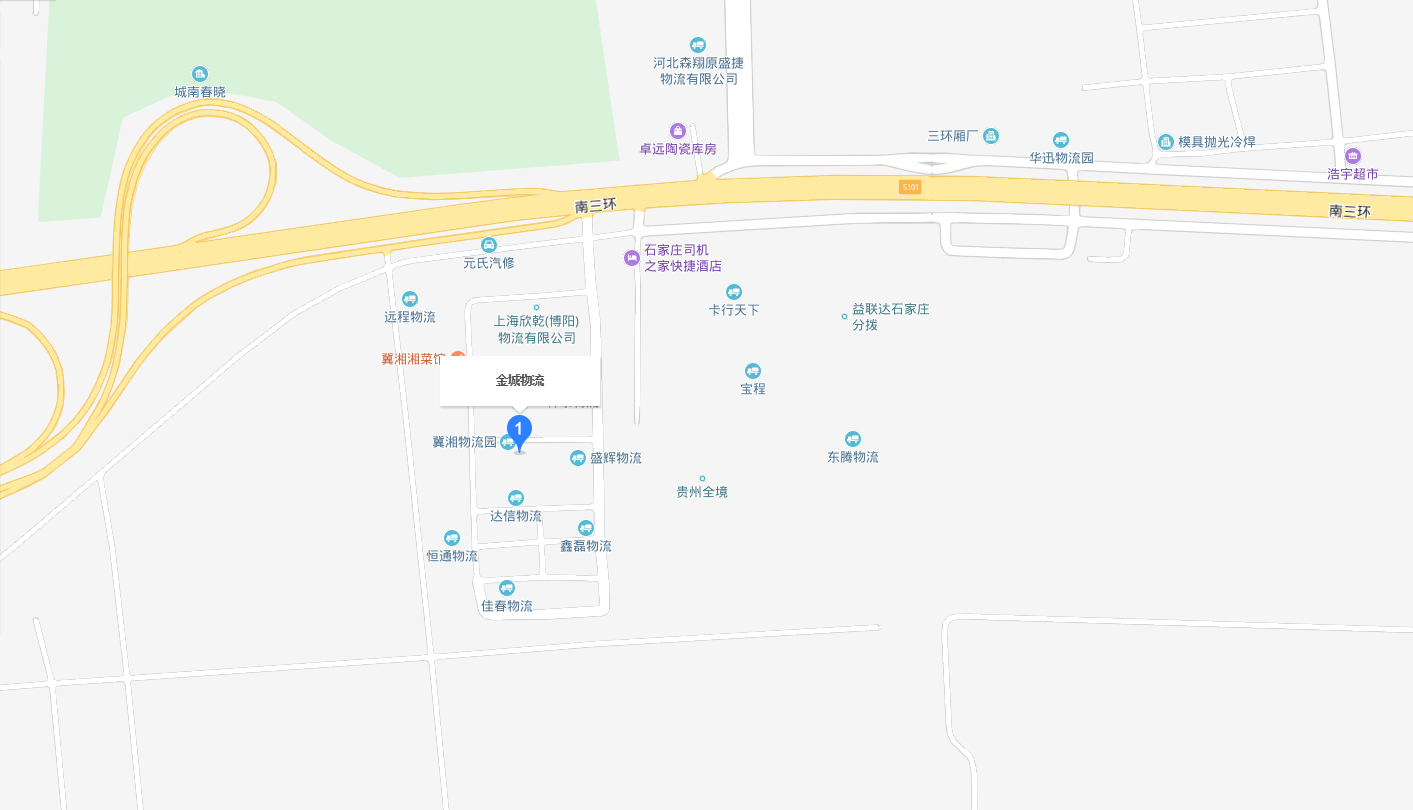The image size is (1413, 810).
Task: Select the 达信物流 map point
Action: coord(516,498)
